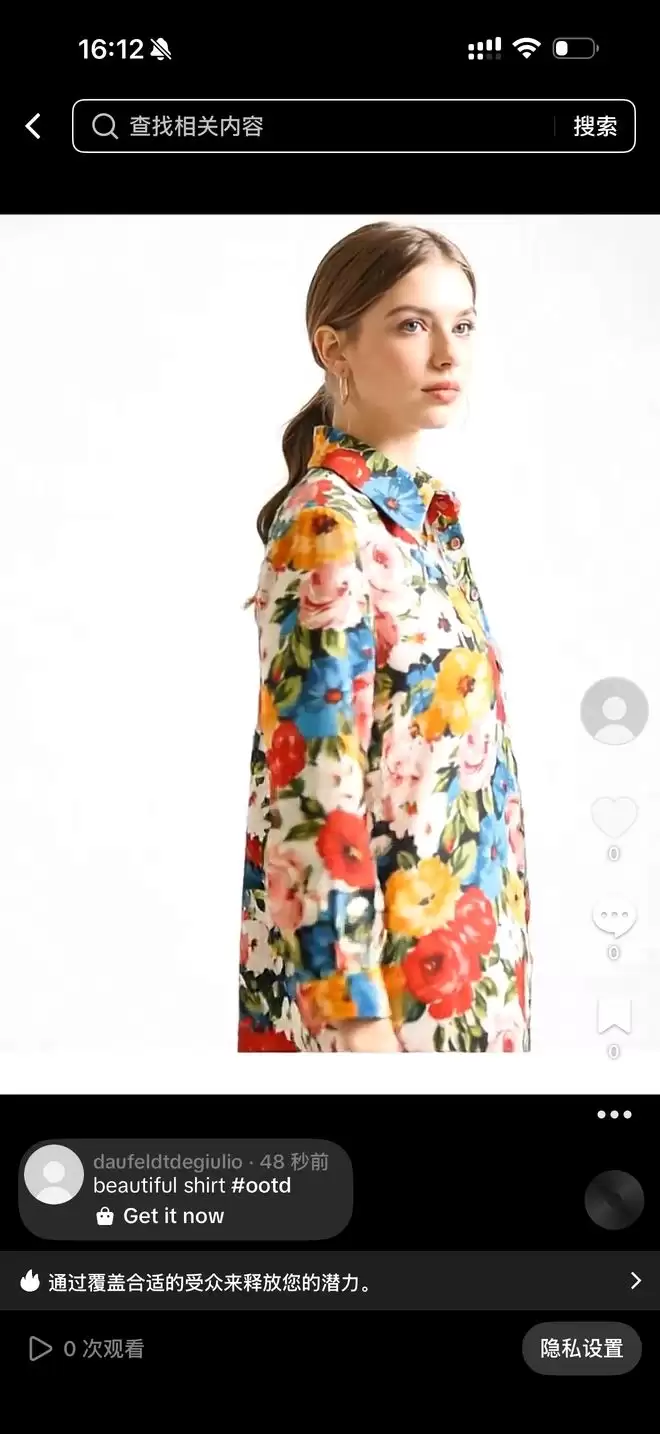
Task: Go back using the top arrow
Action: point(33,126)
